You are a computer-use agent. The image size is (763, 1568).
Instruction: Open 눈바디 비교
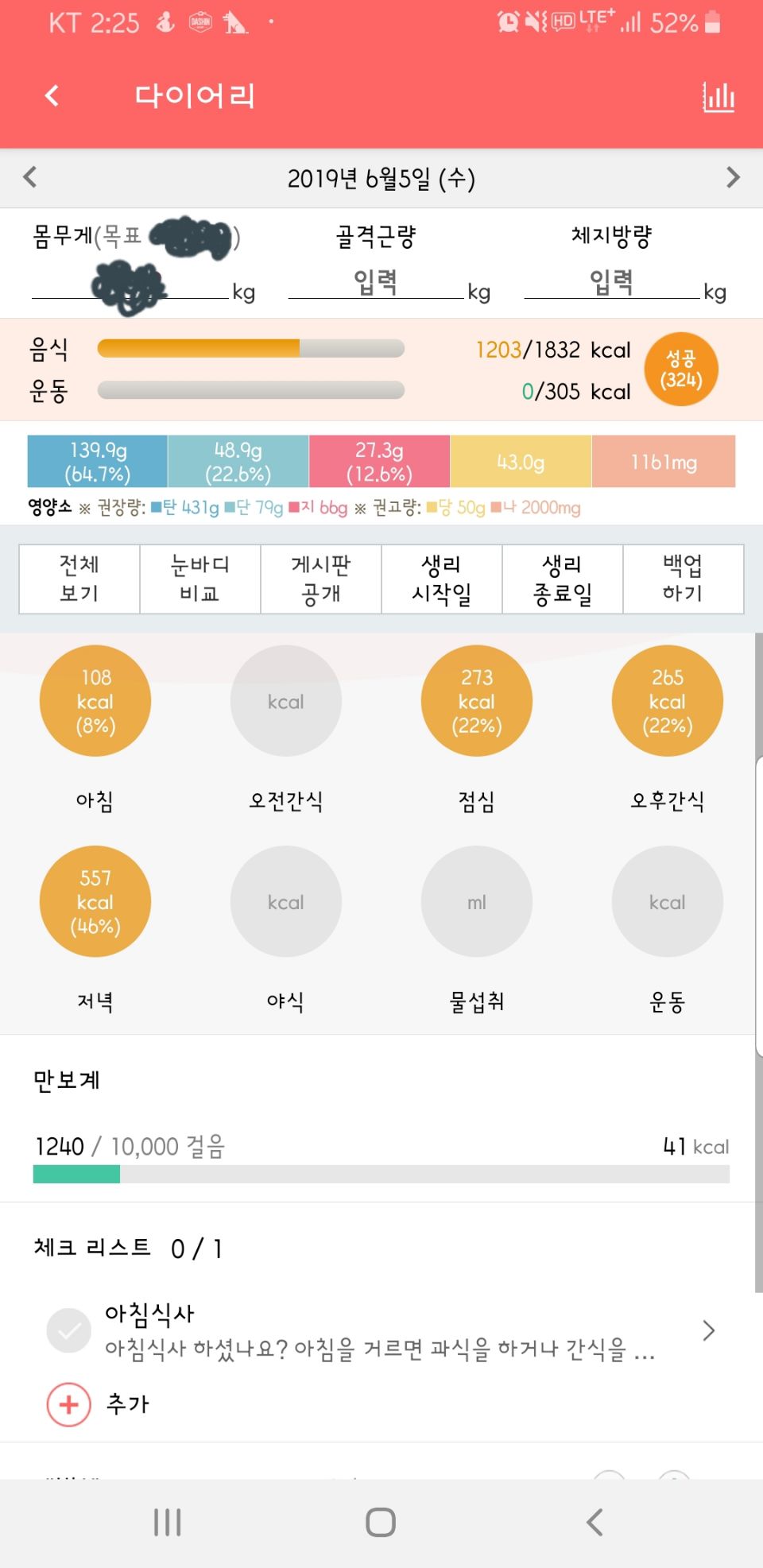(200, 579)
